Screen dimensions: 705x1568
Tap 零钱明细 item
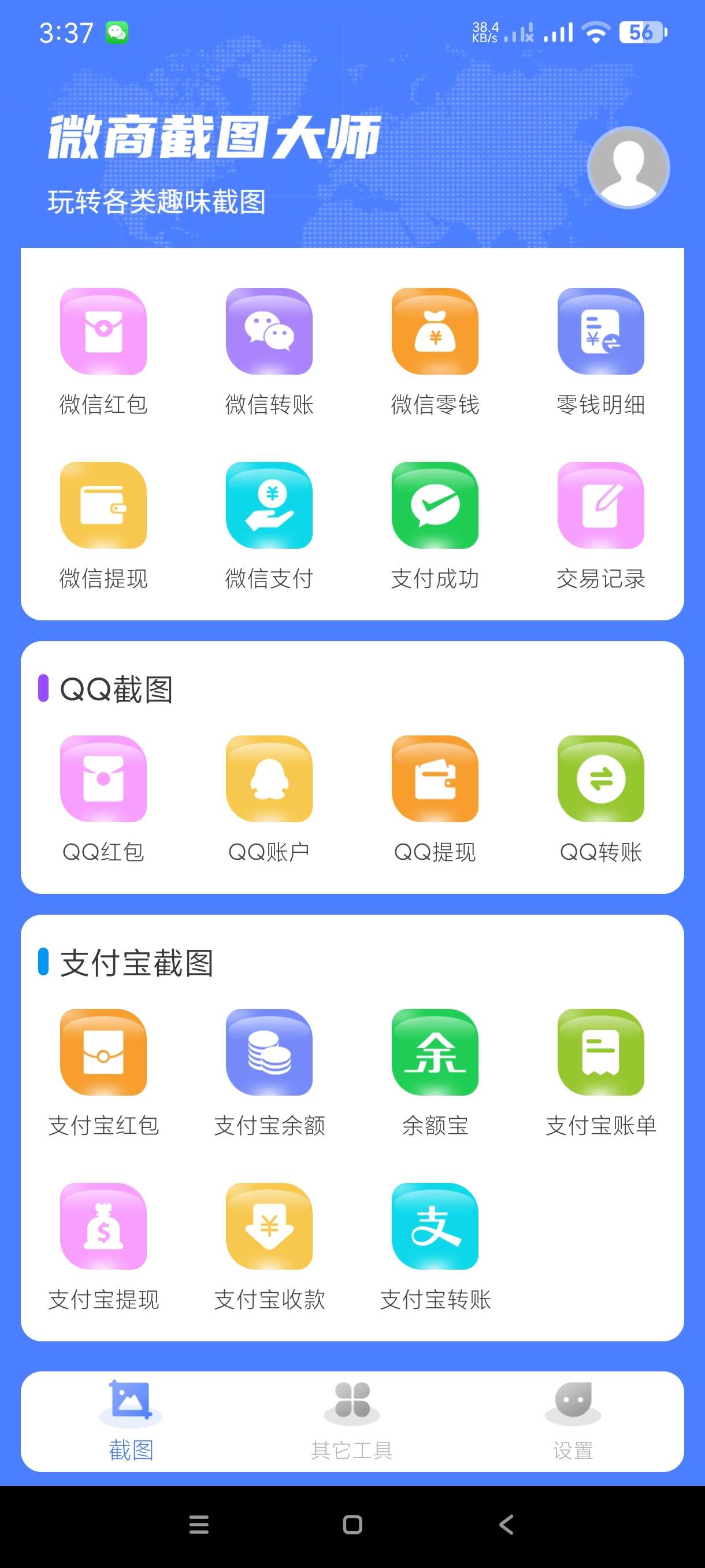(x=600, y=332)
